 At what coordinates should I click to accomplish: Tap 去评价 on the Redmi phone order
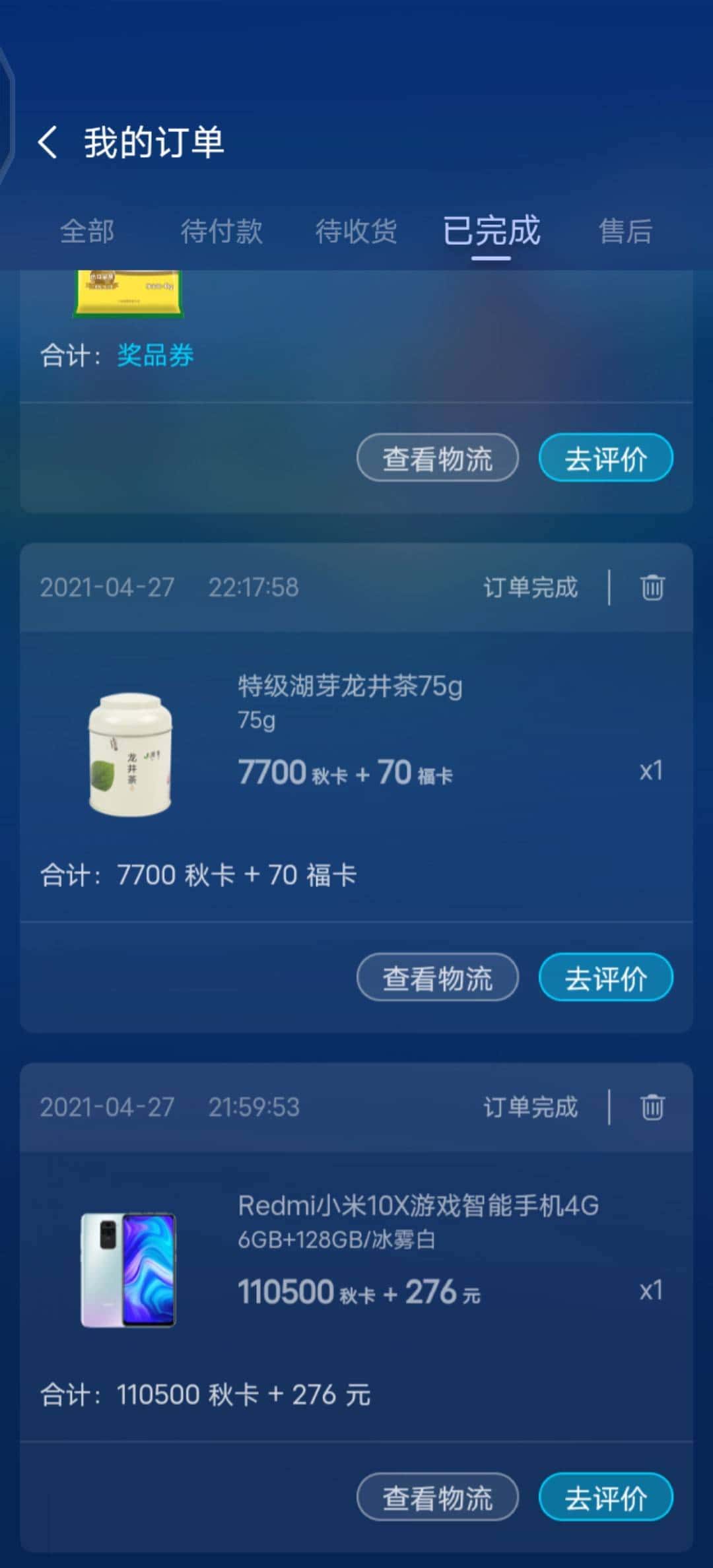(x=605, y=1498)
